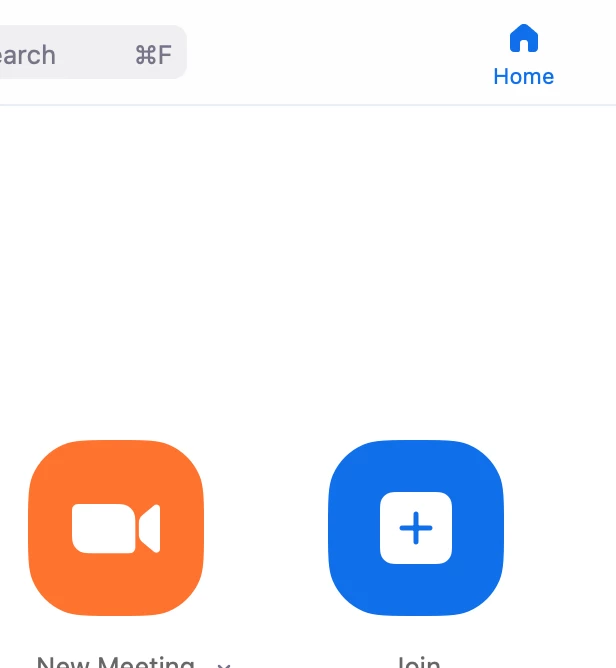Expand the New Meeting dropdown arrow
616x668 pixels.
pos(224,665)
